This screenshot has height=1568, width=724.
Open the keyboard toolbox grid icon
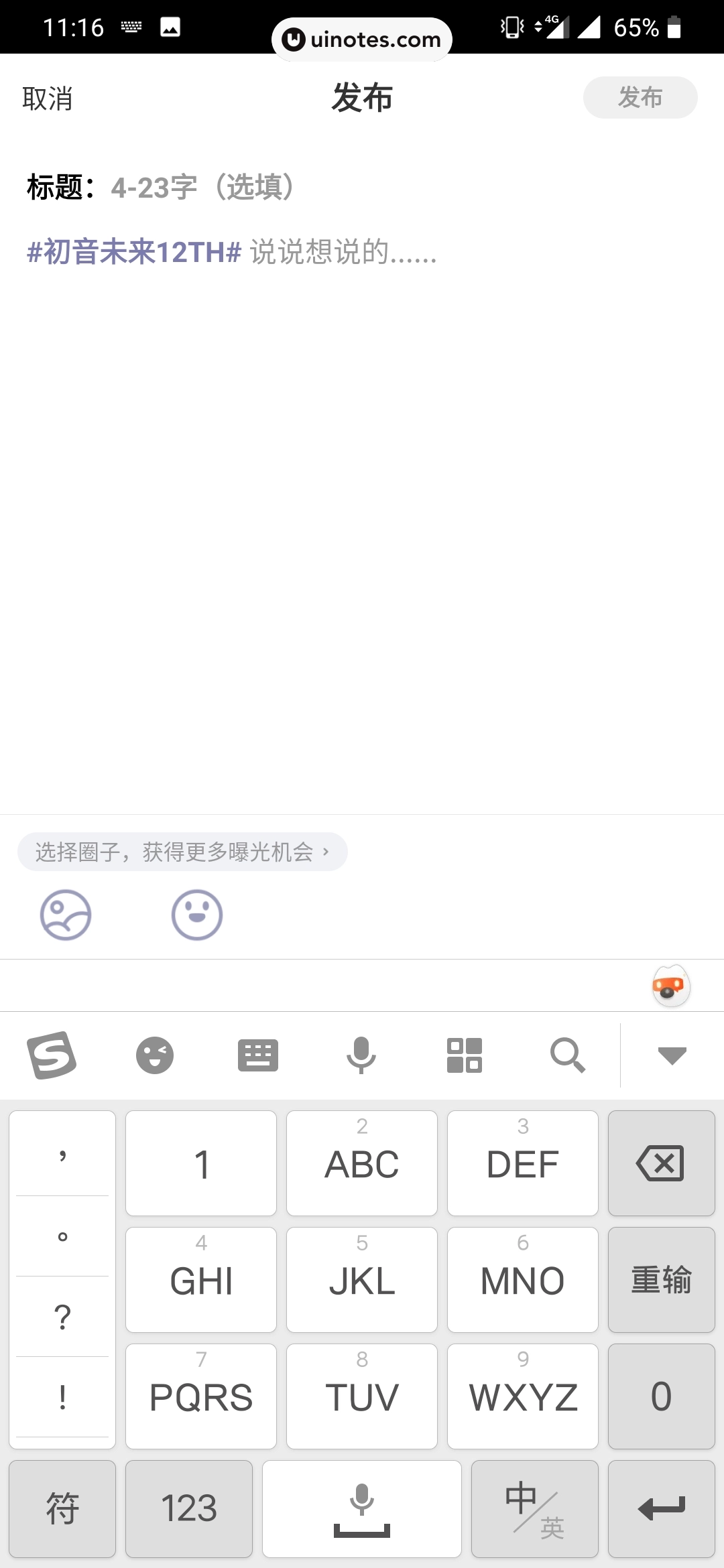click(x=465, y=1055)
